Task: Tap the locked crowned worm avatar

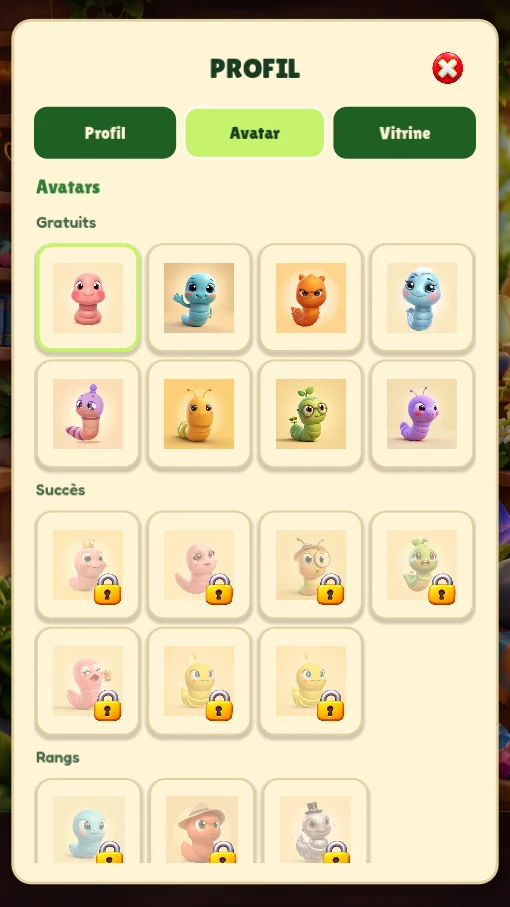Action: pyautogui.click(x=88, y=565)
